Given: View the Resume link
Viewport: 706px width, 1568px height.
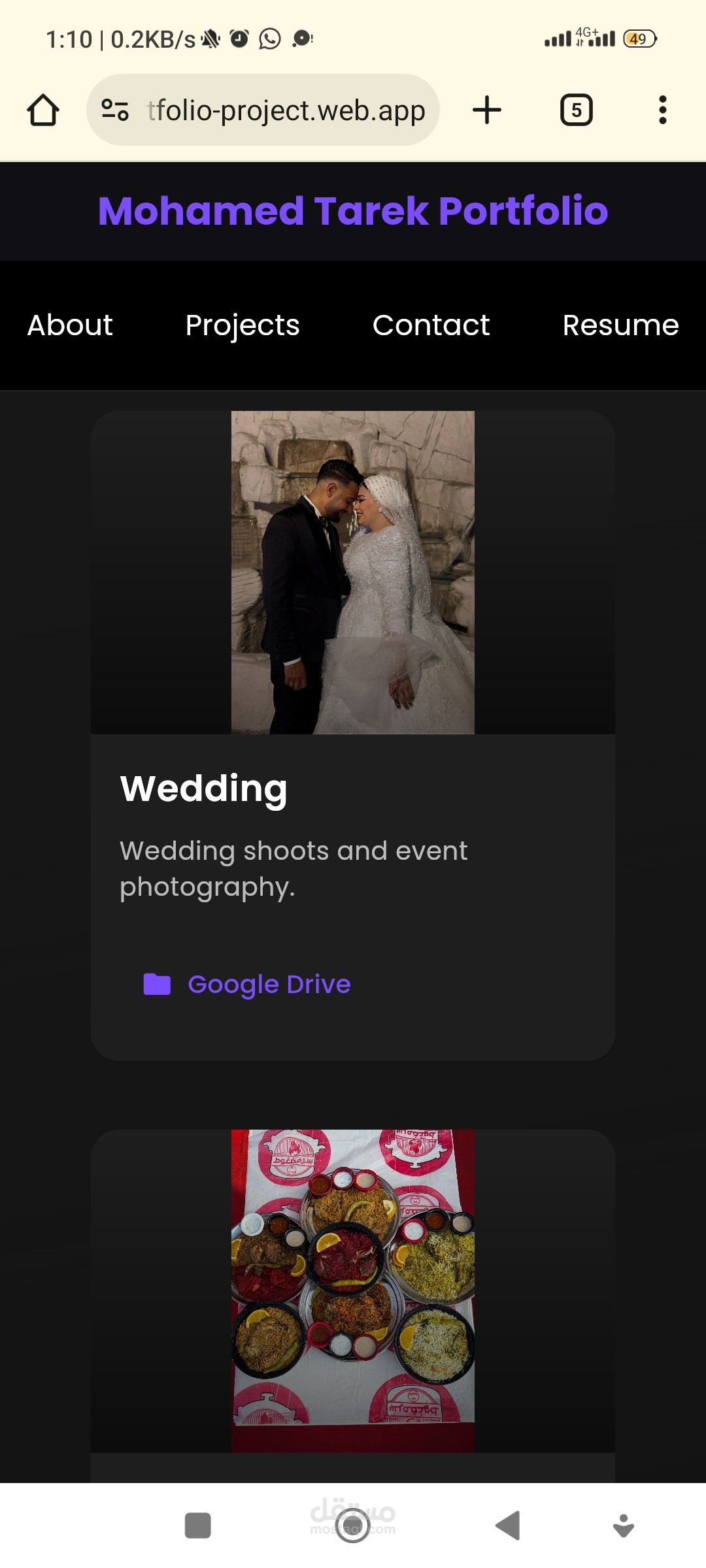Looking at the screenshot, I should (621, 325).
